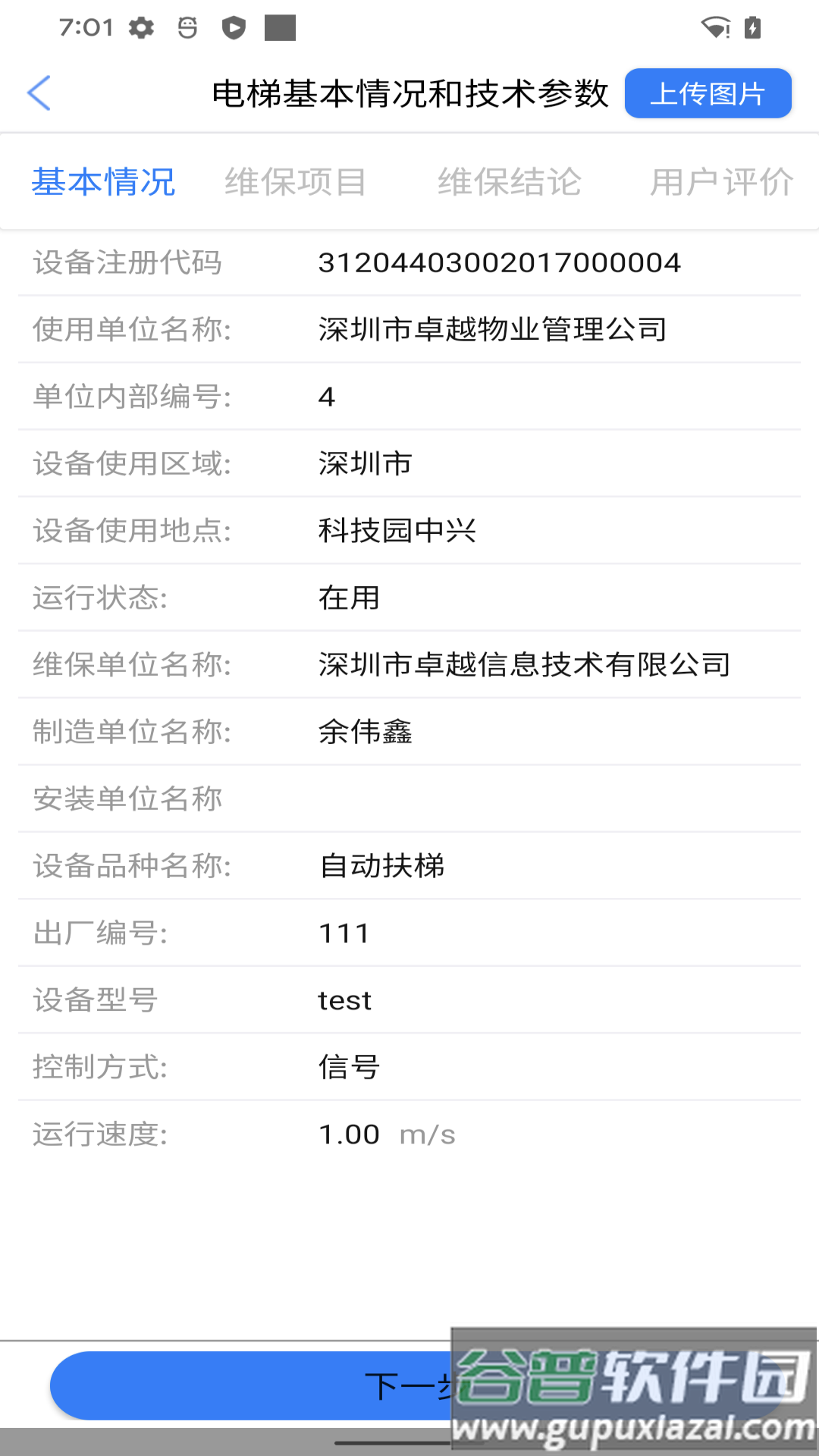Tap the back arrow navigation icon

[39, 93]
